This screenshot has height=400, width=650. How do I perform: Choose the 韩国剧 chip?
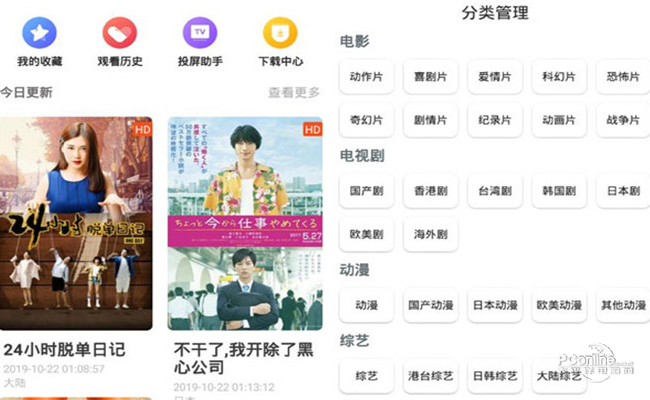[x=558, y=191]
